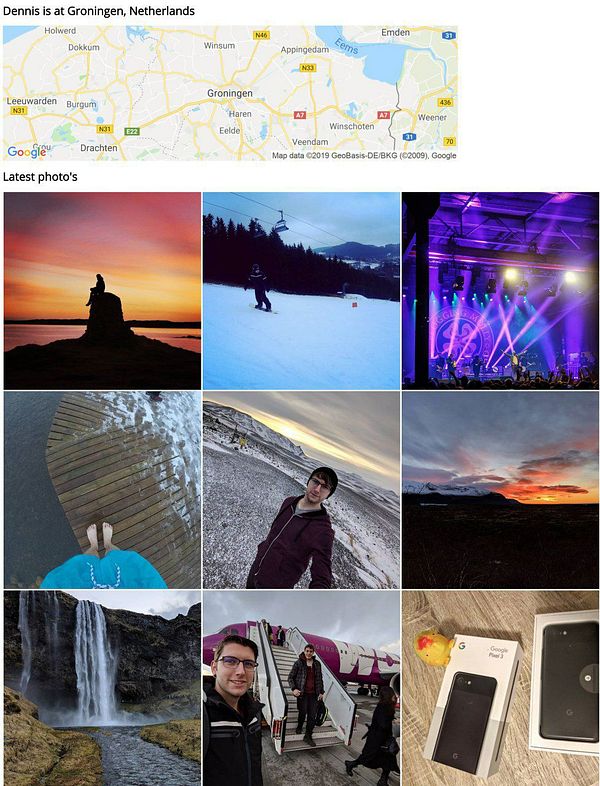
Task: Open the airplane boarding selfie photo
Action: [301, 688]
